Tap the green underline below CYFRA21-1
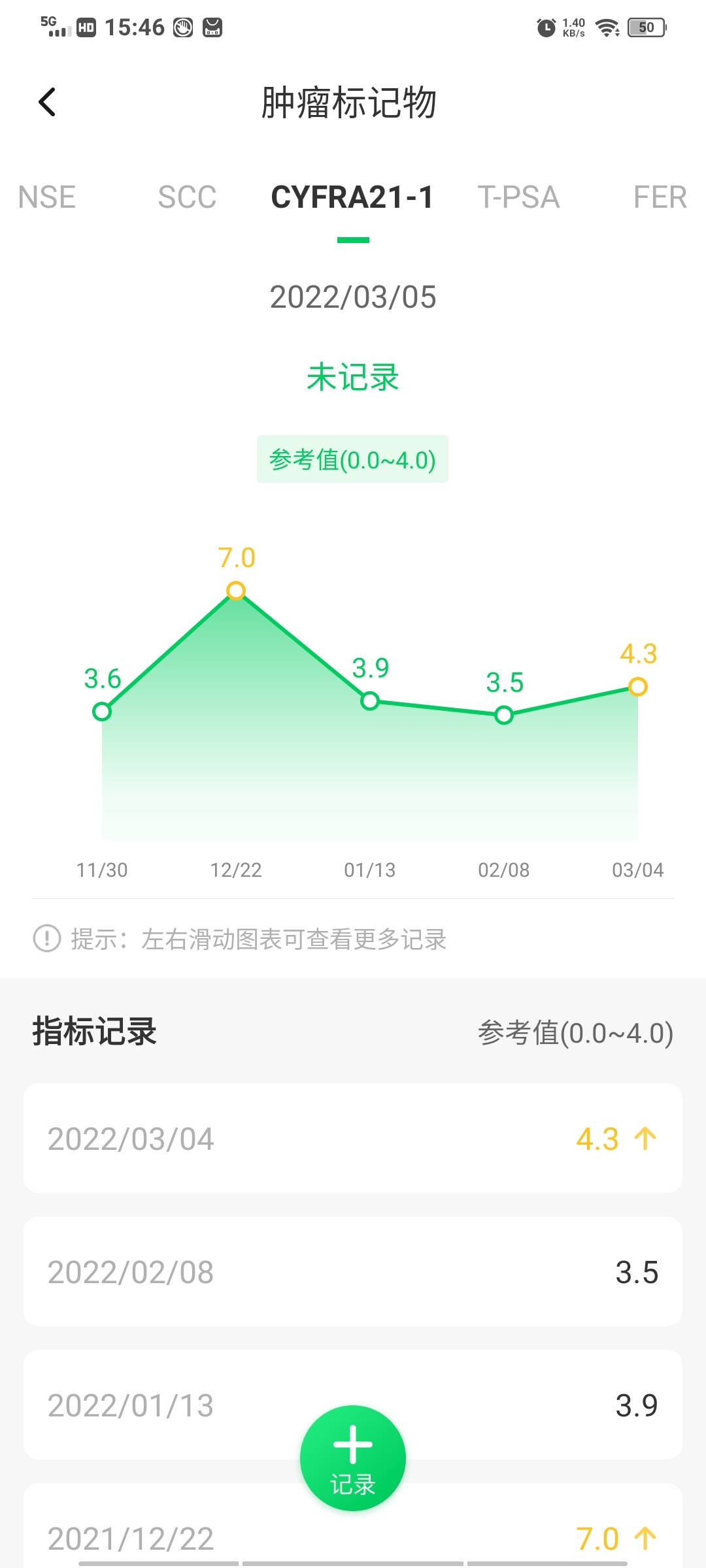 click(x=353, y=239)
